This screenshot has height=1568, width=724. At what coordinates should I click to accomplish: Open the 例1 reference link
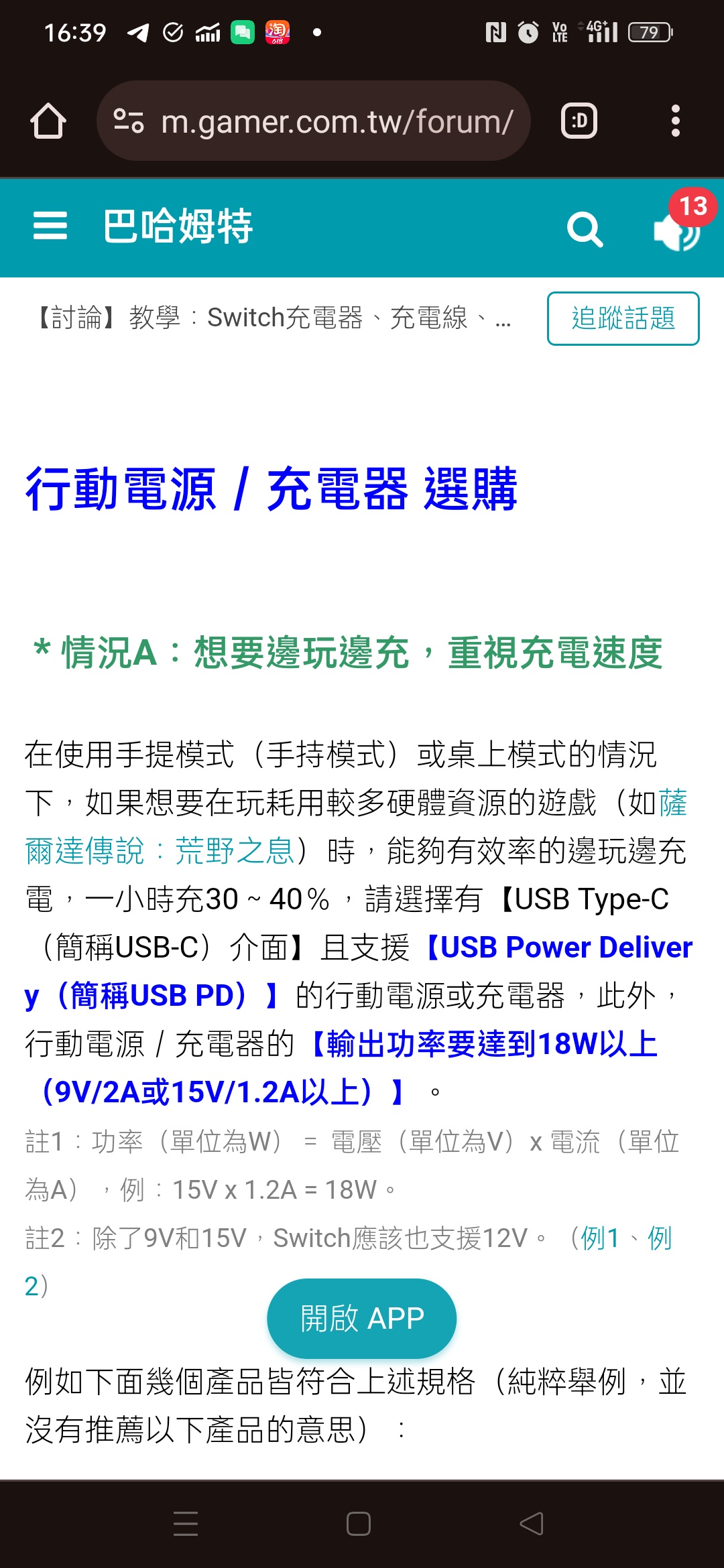[x=599, y=1238]
